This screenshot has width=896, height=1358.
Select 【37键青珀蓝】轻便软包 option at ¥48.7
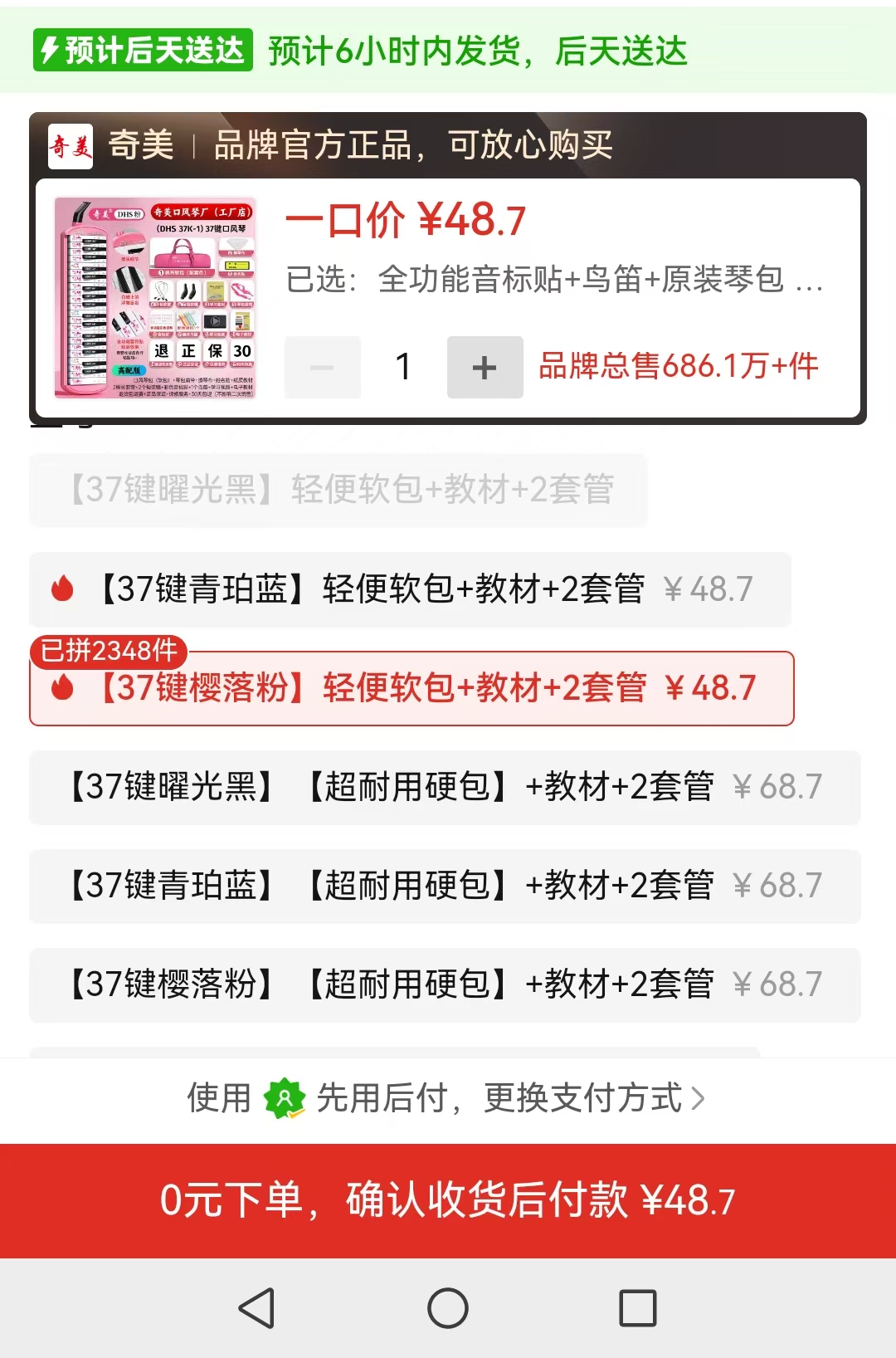pos(410,589)
